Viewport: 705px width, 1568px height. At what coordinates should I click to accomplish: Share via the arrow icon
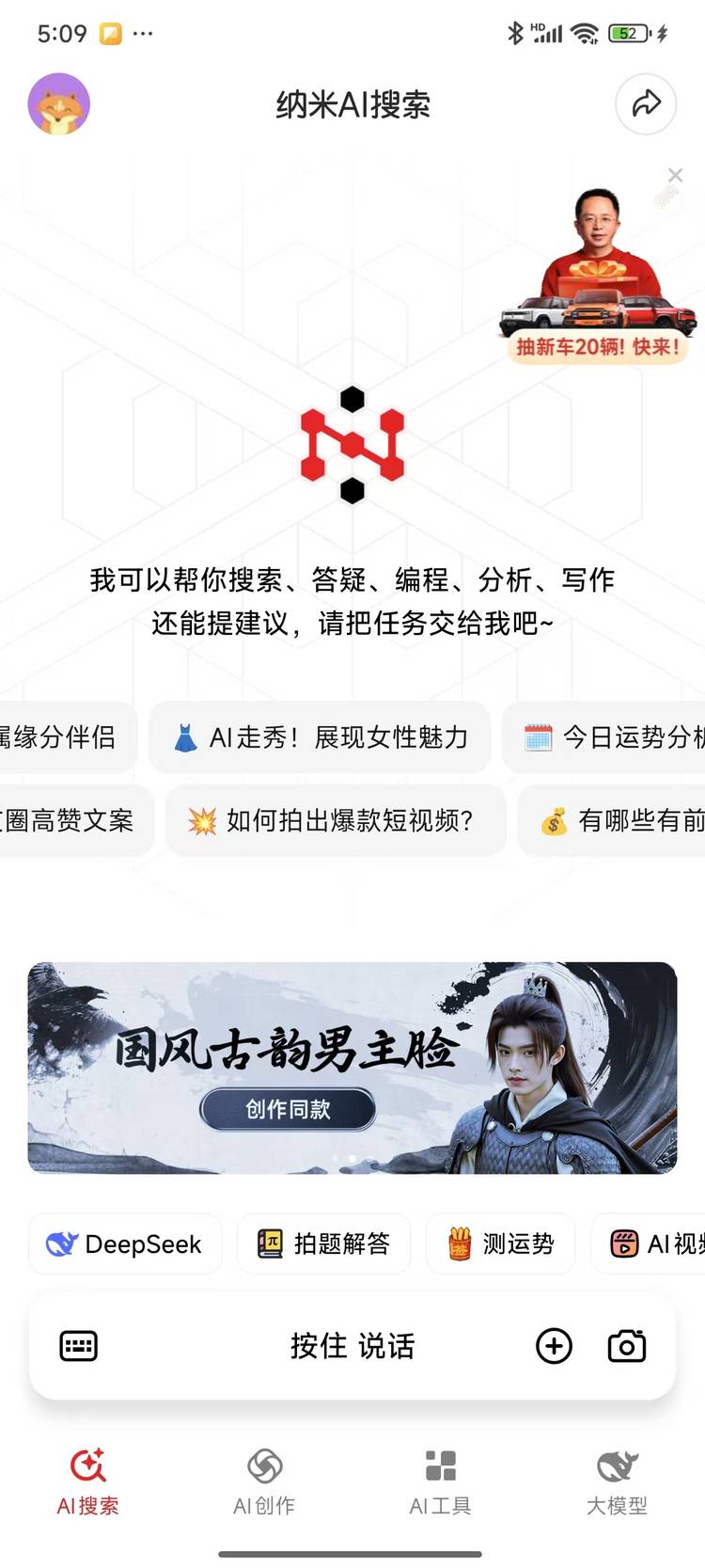(x=646, y=103)
